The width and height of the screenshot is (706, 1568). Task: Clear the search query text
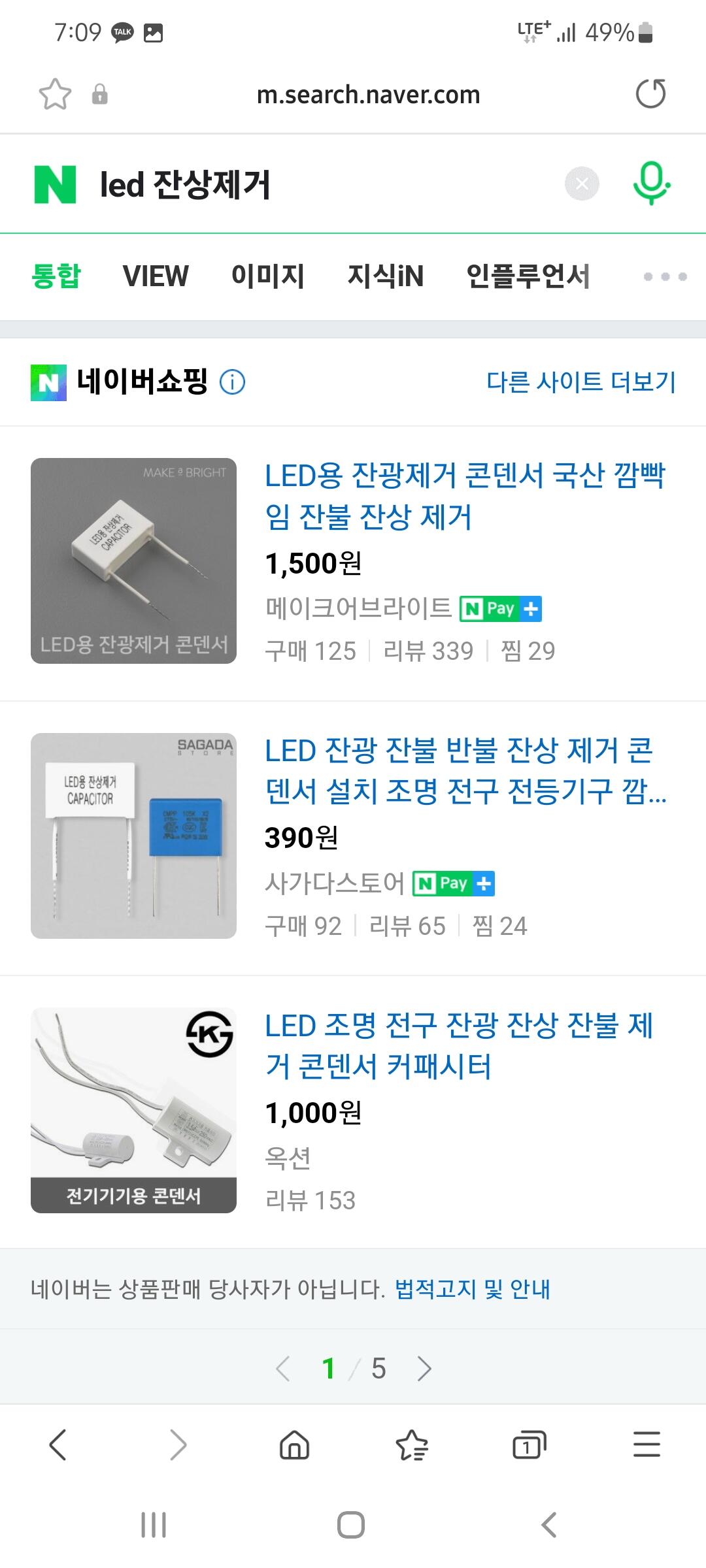click(x=582, y=184)
